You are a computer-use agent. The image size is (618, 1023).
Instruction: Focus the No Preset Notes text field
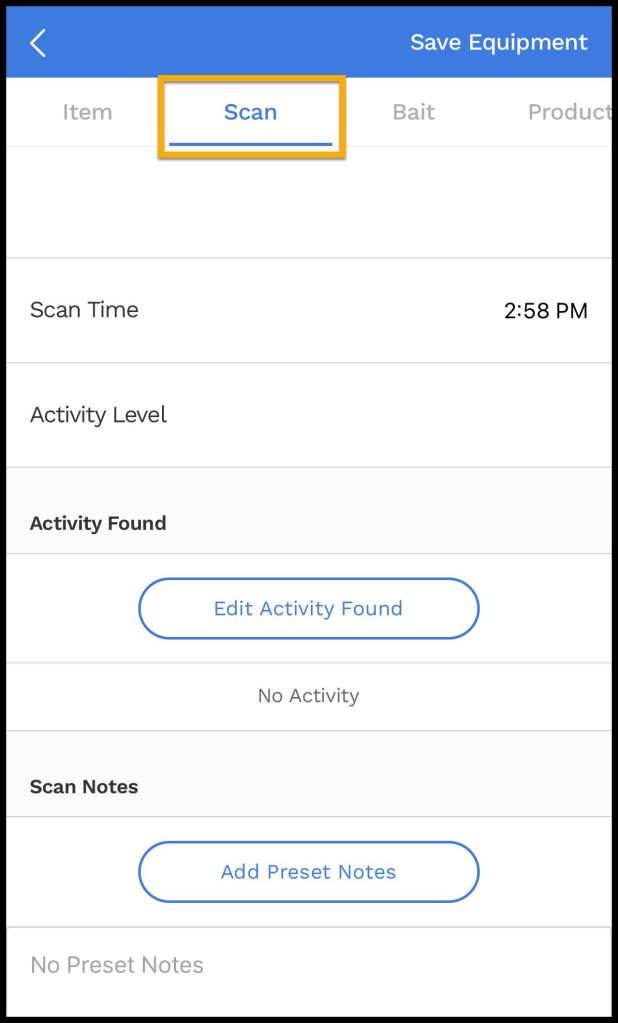pyautogui.click(x=308, y=966)
